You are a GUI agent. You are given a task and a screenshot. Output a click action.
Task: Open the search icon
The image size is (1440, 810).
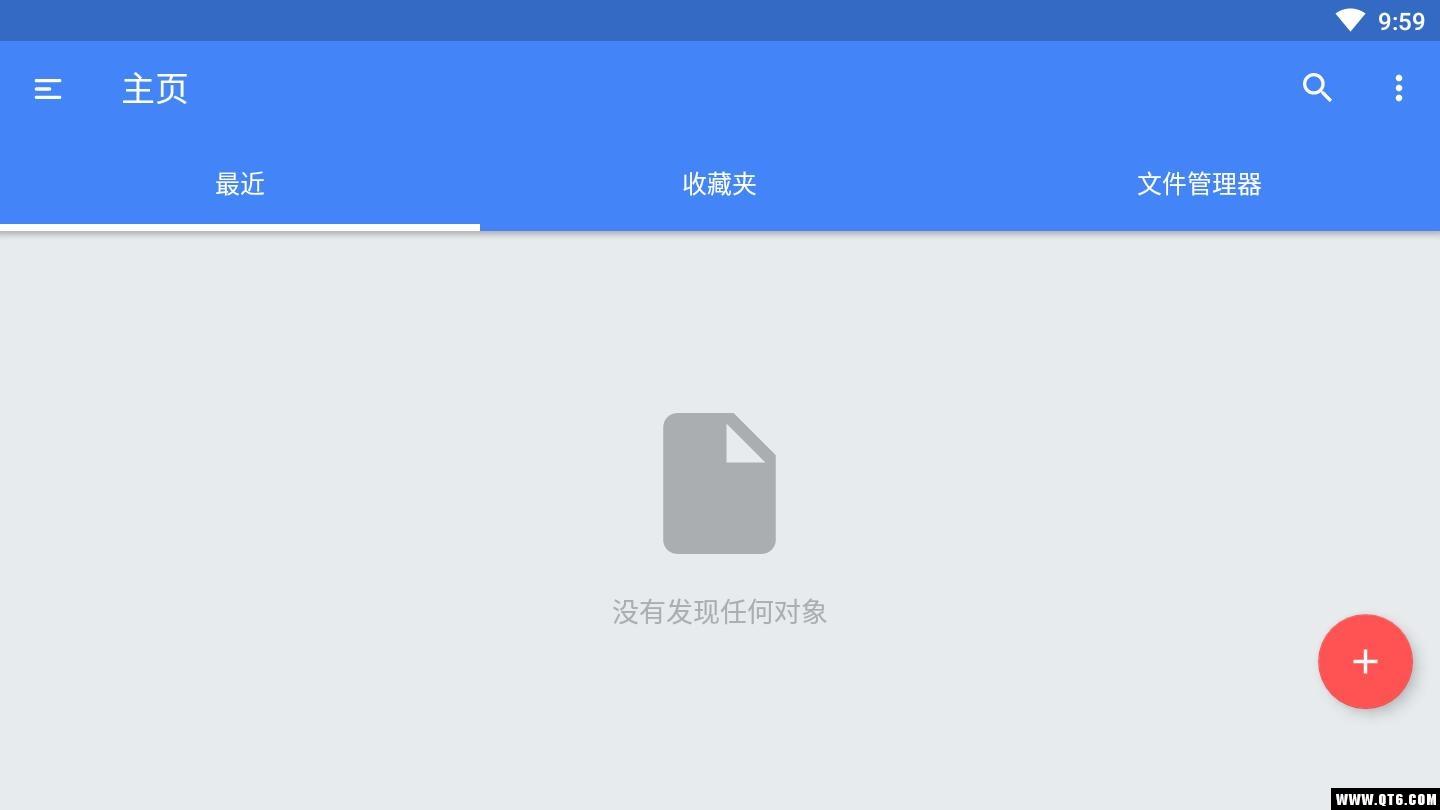pyautogui.click(x=1317, y=88)
